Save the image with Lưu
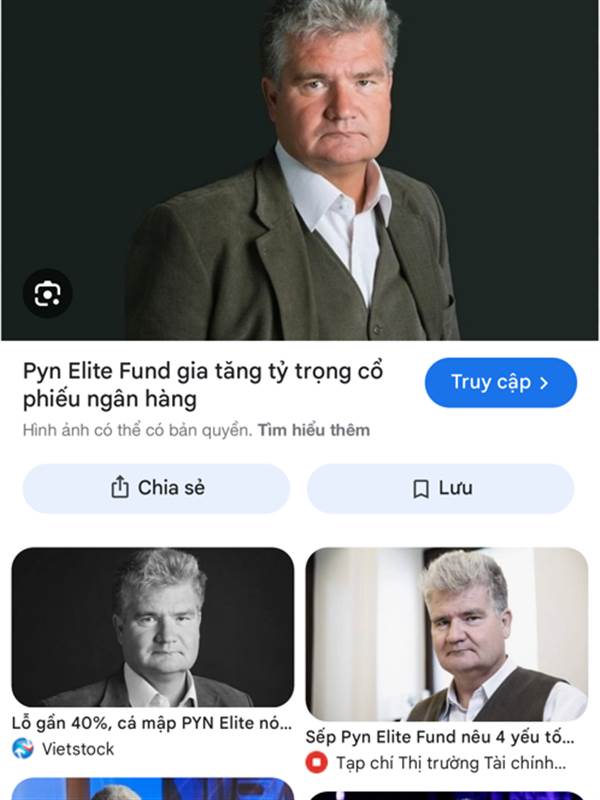Image resolution: width=600 pixels, height=800 pixels. (x=441, y=488)
